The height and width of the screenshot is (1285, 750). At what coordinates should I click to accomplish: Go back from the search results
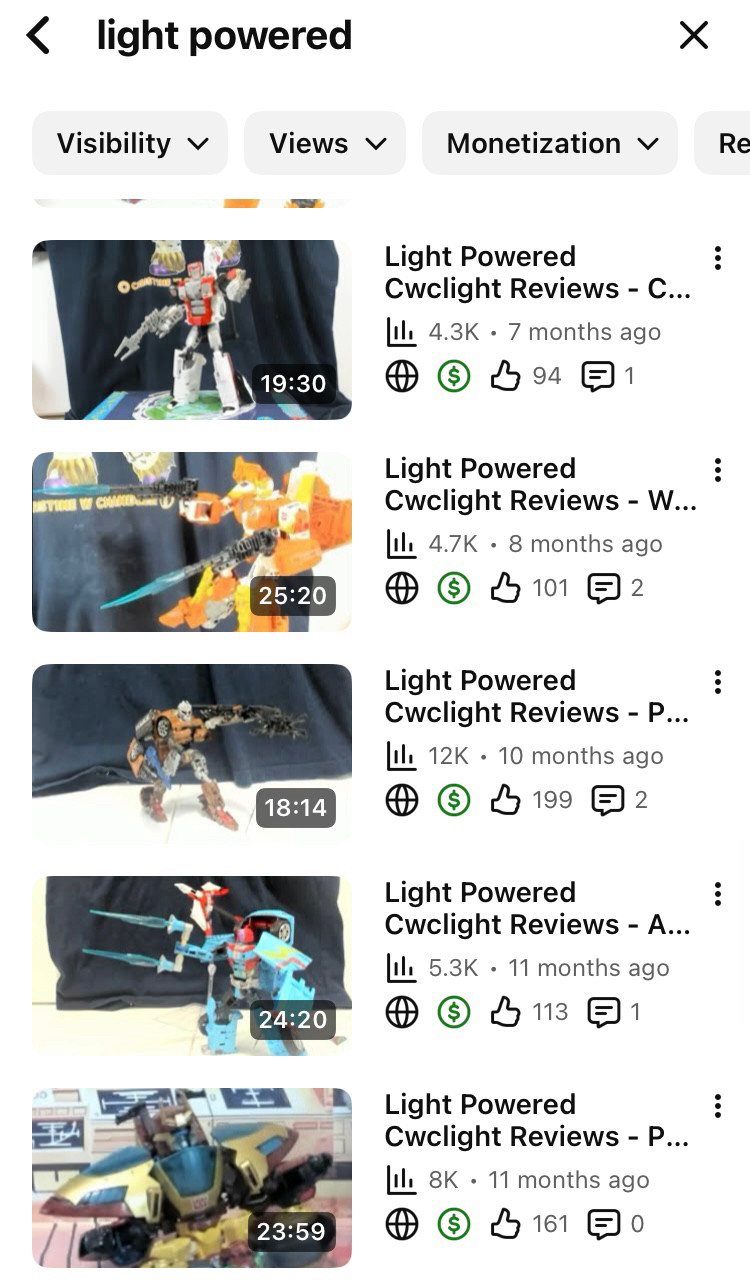38,36
